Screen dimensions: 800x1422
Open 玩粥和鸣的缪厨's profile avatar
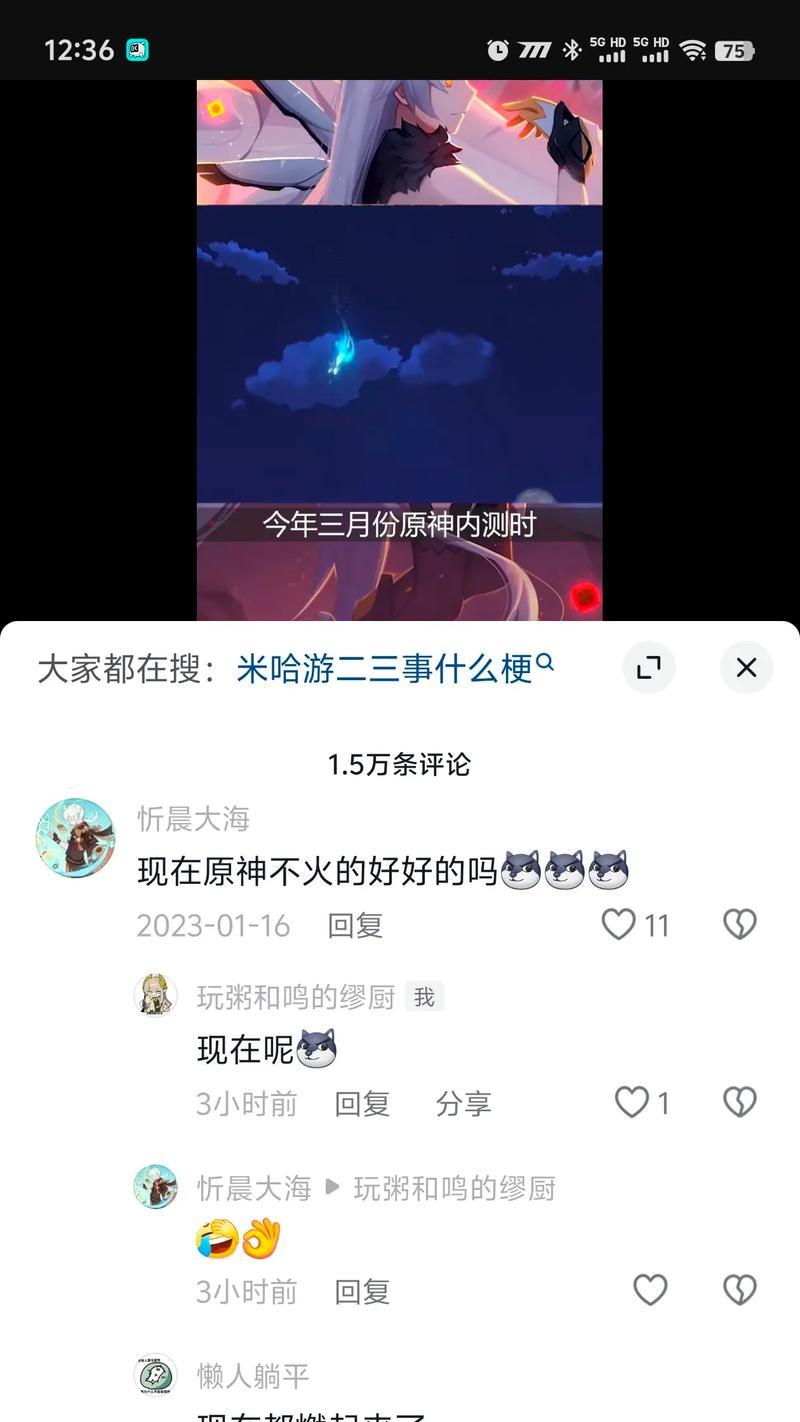[156, 996]
